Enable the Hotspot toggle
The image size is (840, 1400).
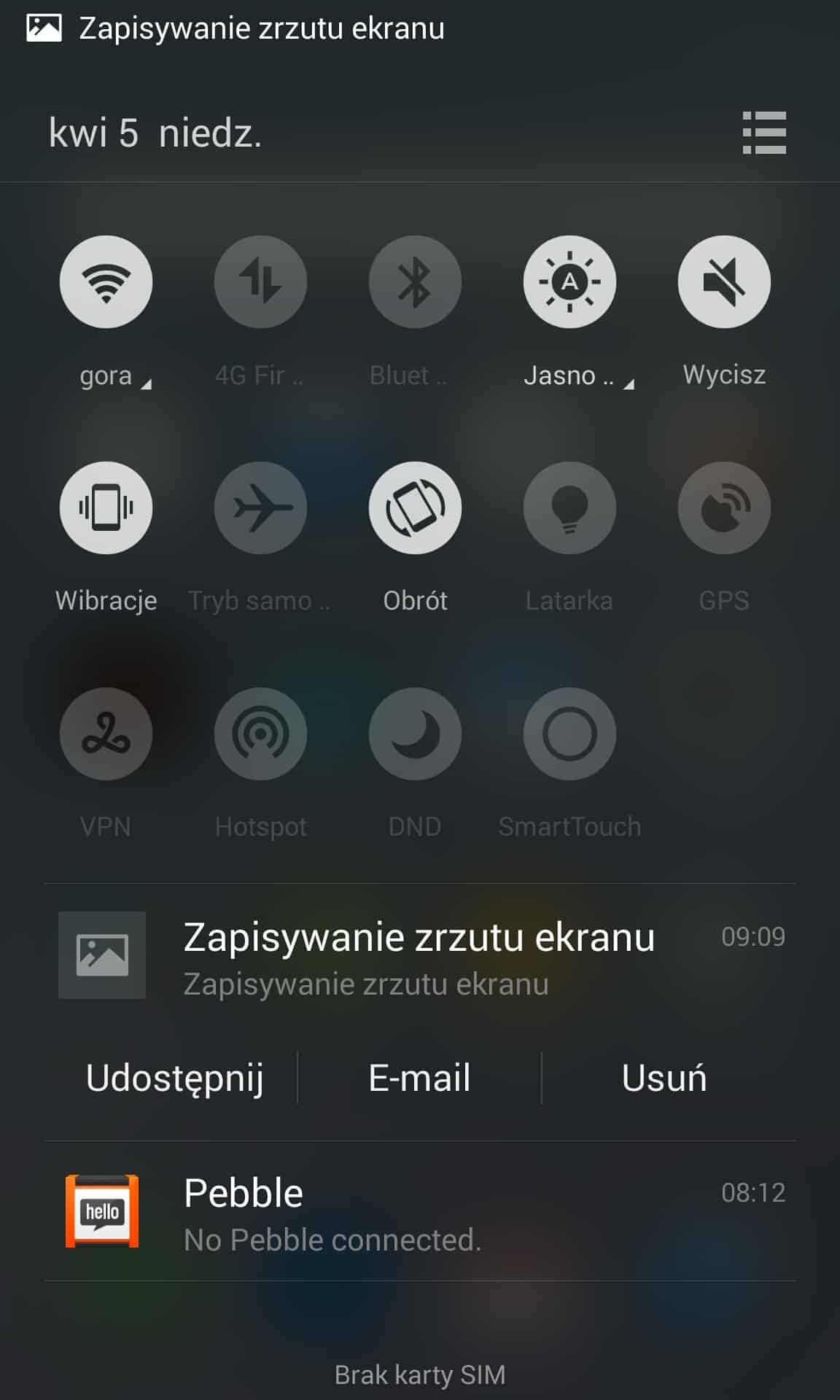pos(260,734)
